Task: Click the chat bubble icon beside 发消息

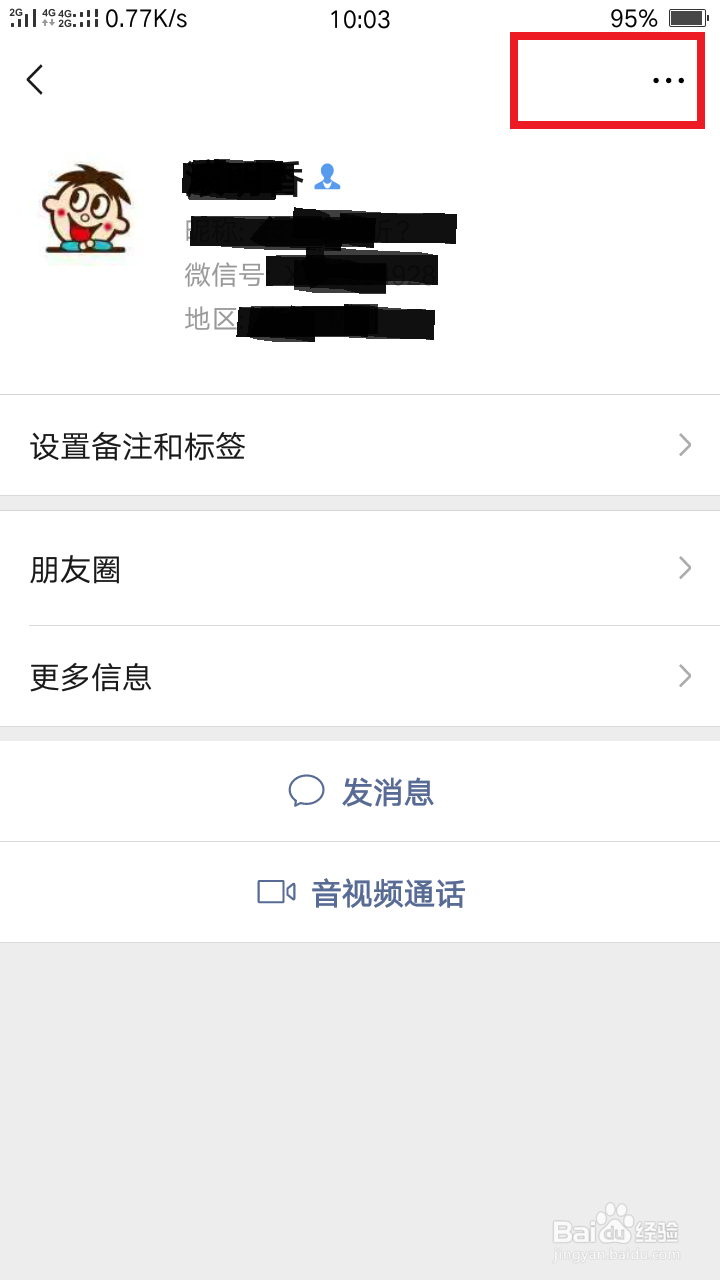Action: (x=307, y=791)
